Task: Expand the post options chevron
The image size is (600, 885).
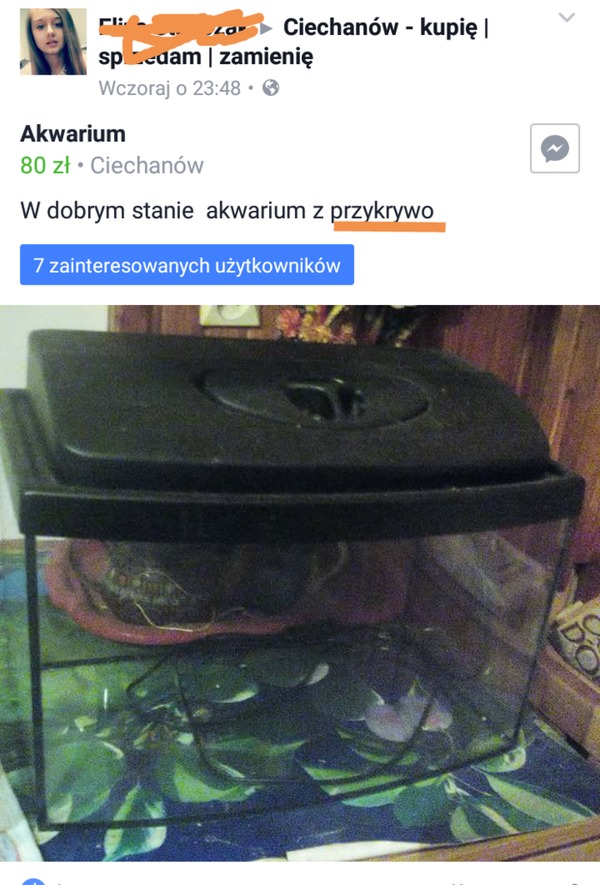Action: tap(567, 19)
